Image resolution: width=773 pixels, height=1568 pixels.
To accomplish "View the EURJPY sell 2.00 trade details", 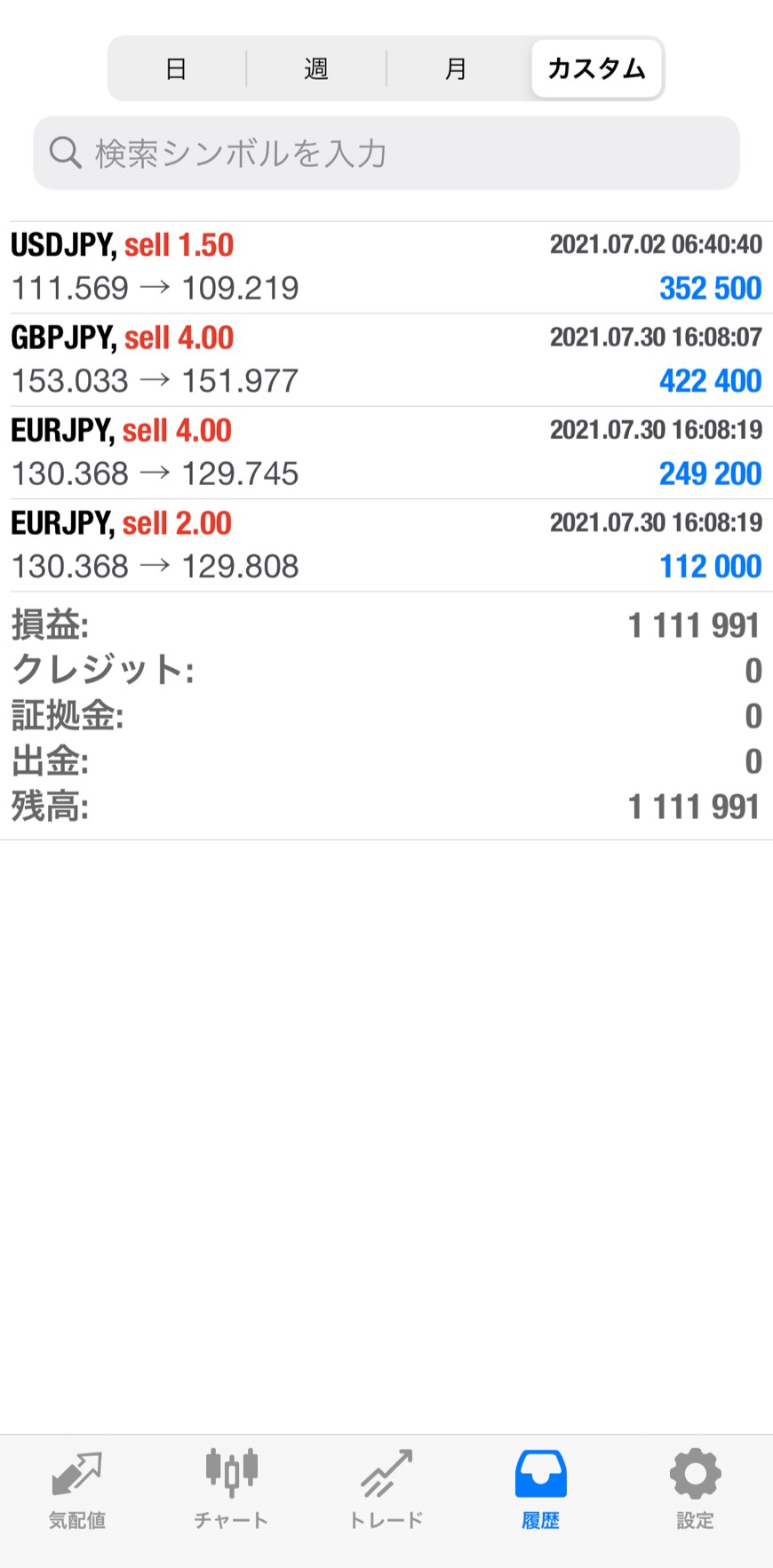I will pyautogui.click(x=386, y=545).
